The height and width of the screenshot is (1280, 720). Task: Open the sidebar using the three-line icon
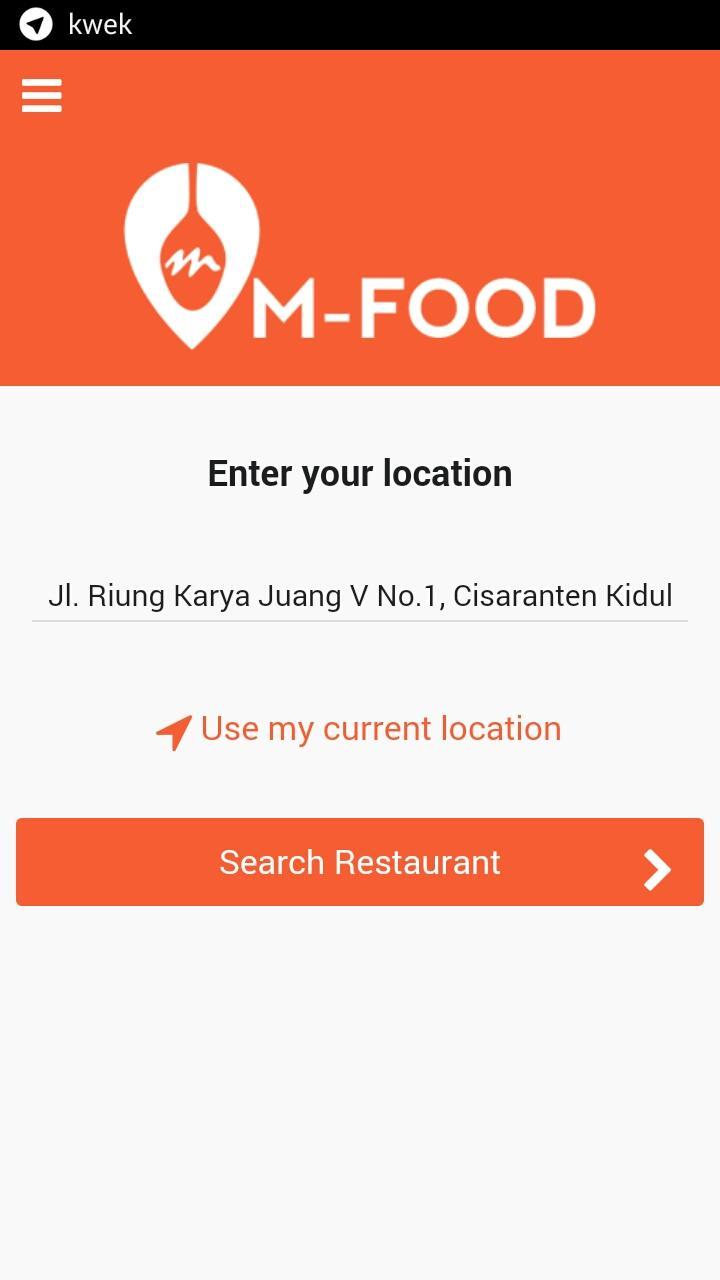point(41,95)
